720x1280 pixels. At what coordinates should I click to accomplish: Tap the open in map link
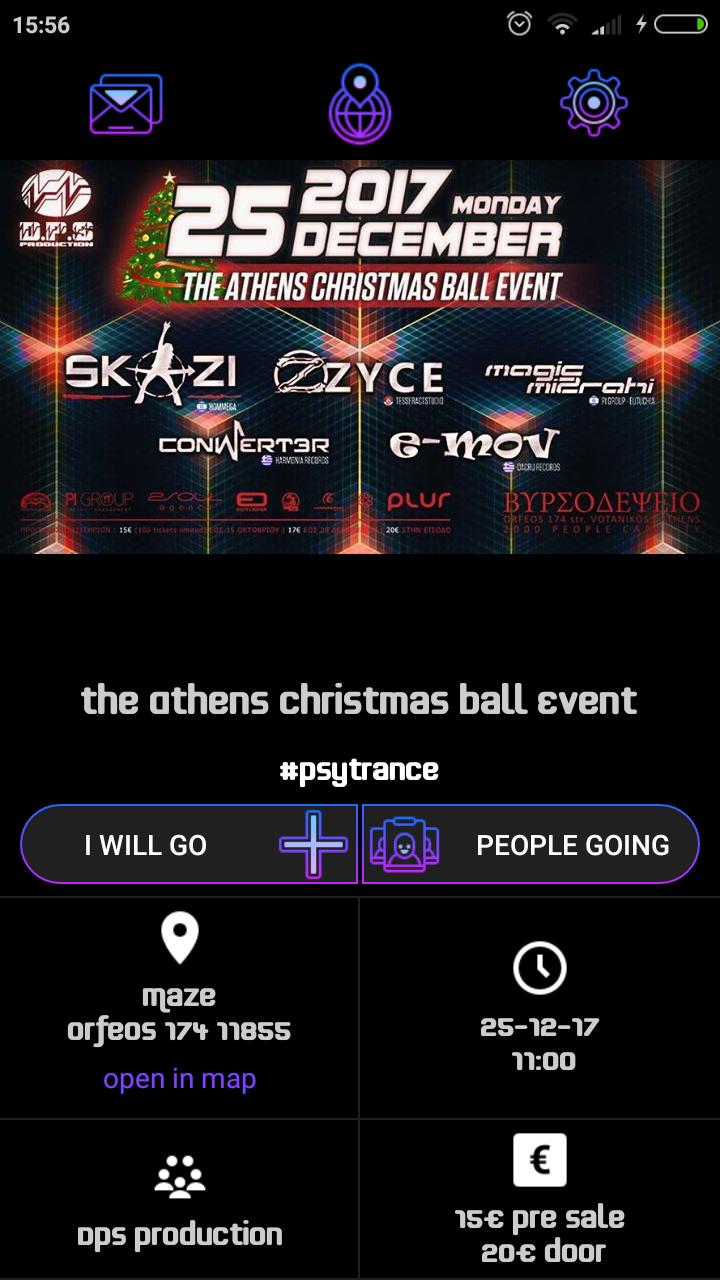coord(180,1079)
